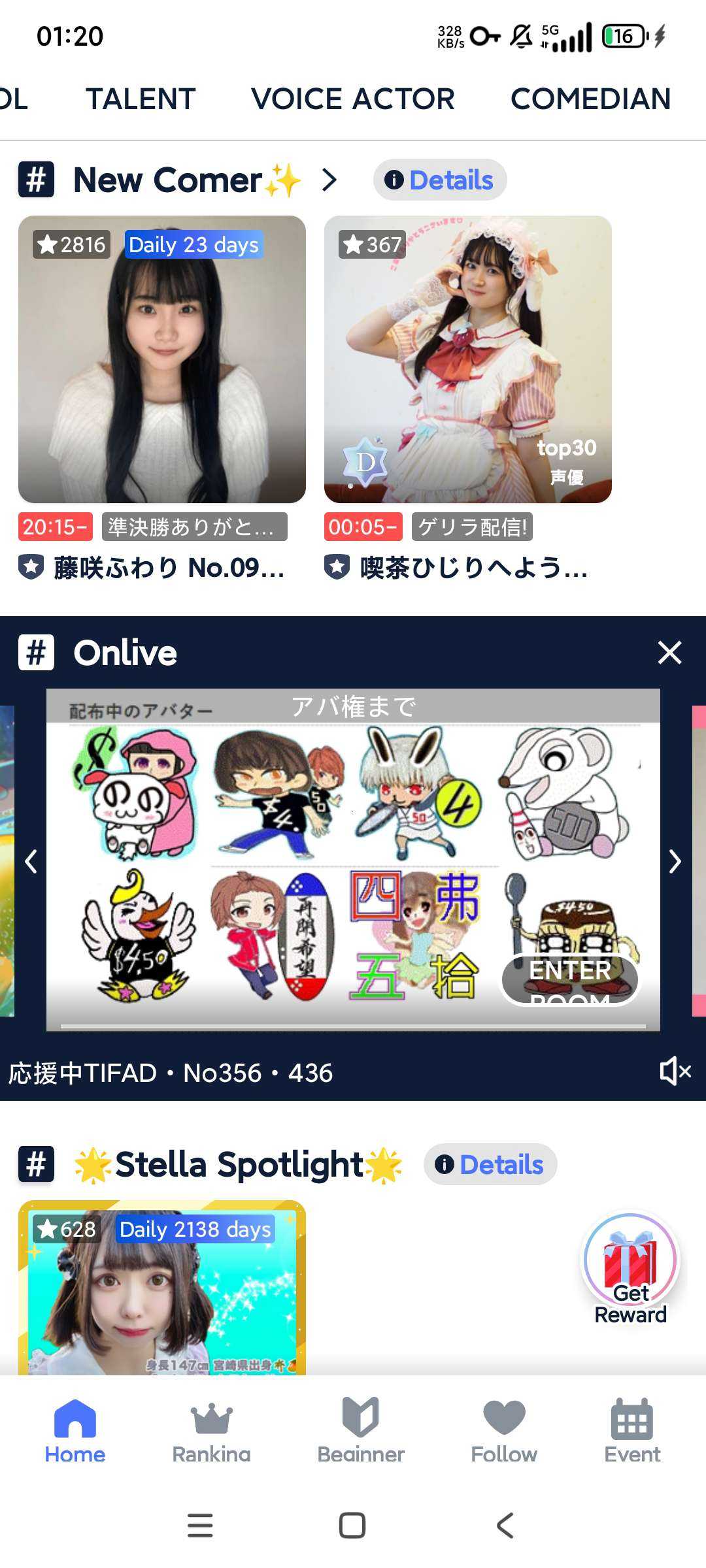Tap the Get Reward gift button

(x=630, y=1269)
